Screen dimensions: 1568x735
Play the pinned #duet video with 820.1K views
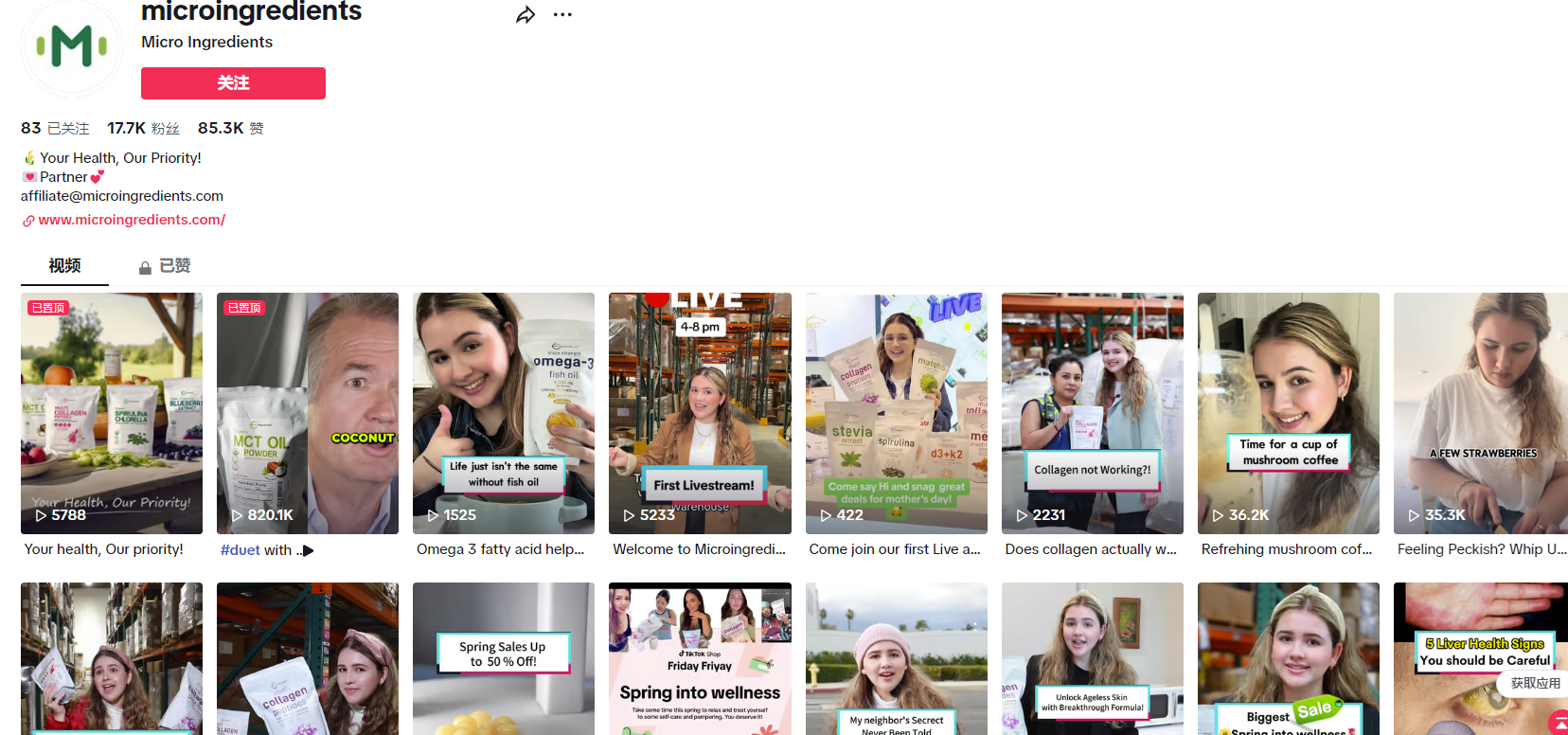pyautogui.click(x=308, y=413)
